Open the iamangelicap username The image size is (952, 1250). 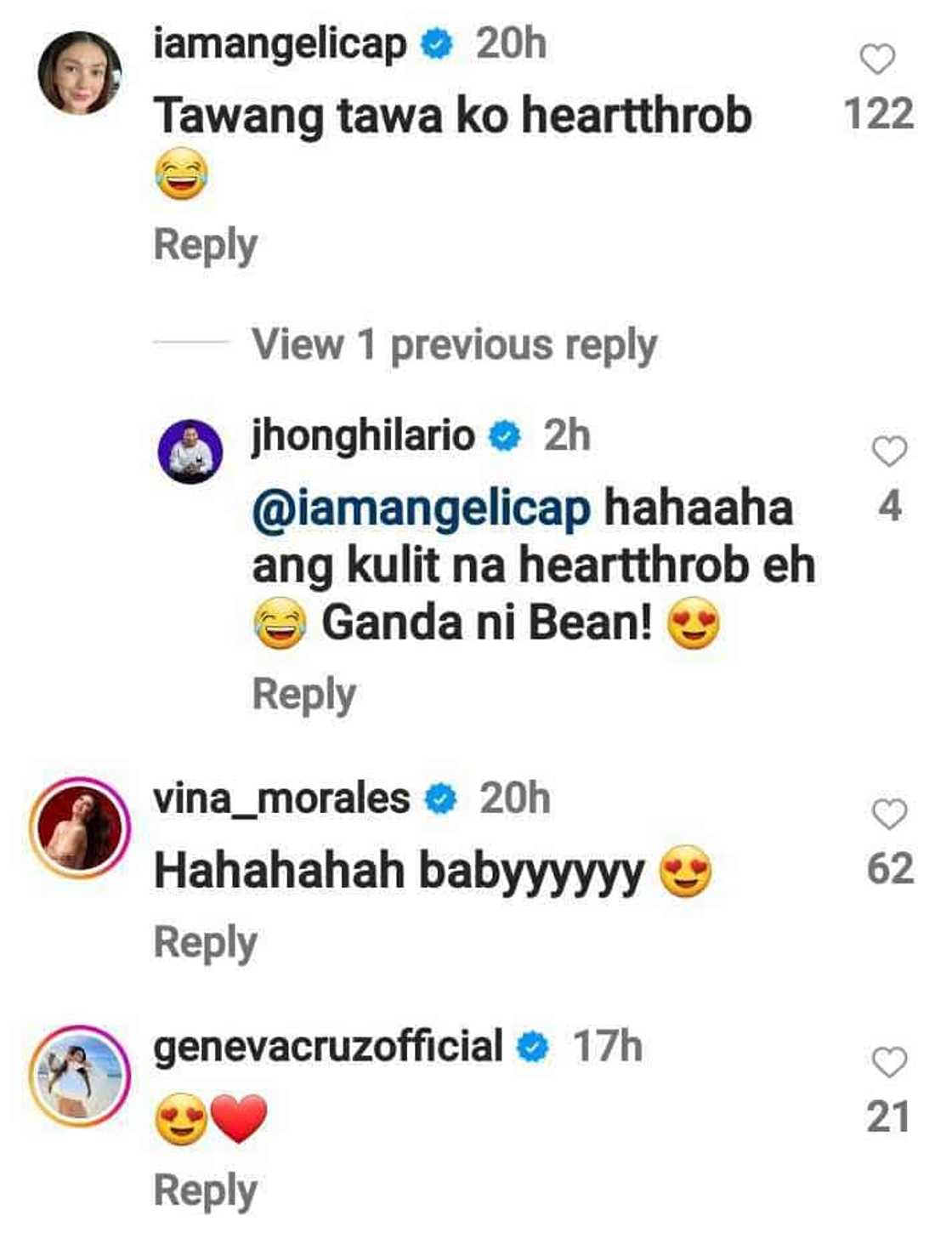click(x=280, y=44)
